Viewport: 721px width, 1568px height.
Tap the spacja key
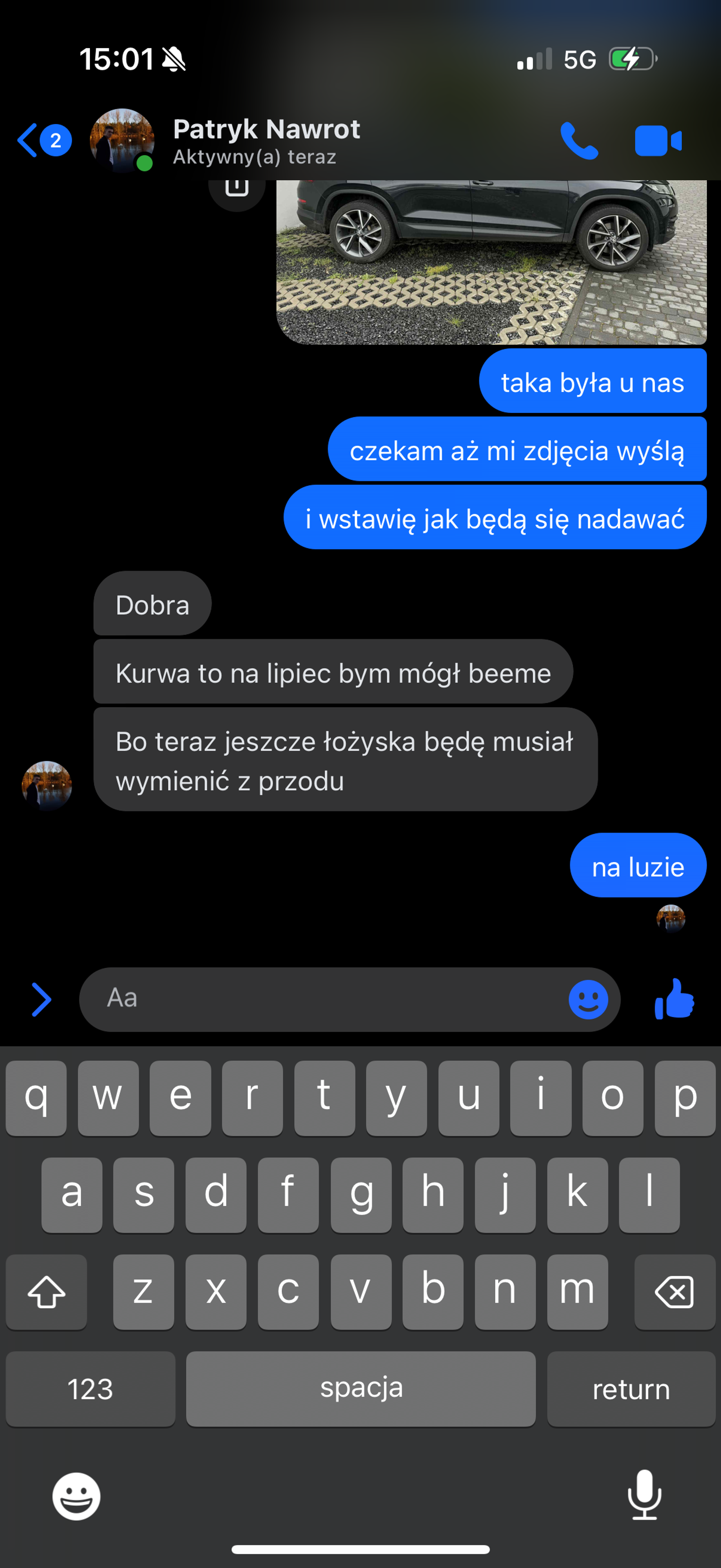click(361, 1389)
